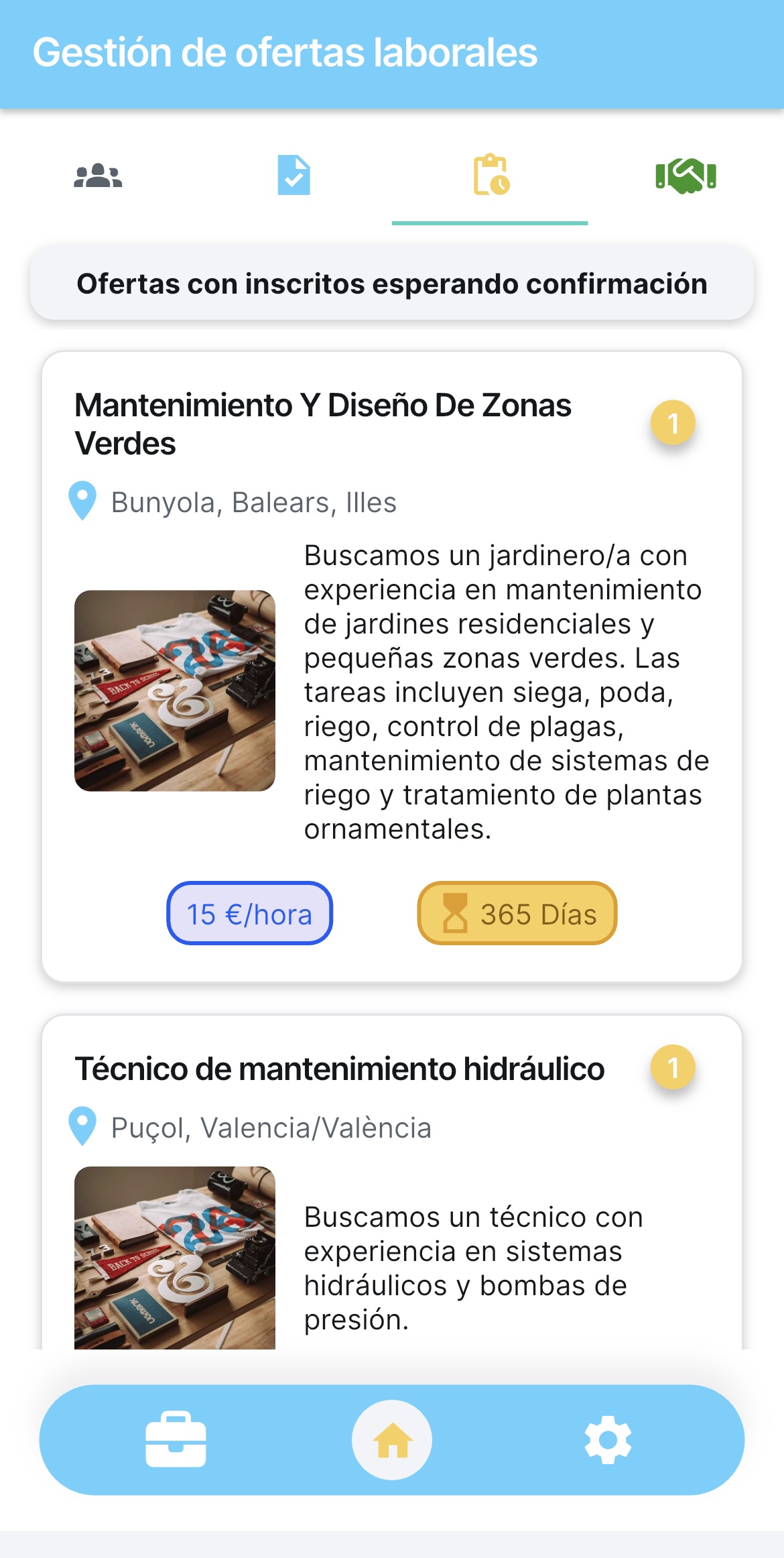This screenshot has width=784, height=1558.
Task: Open the approved offers document icon
Action: point(293,176)
